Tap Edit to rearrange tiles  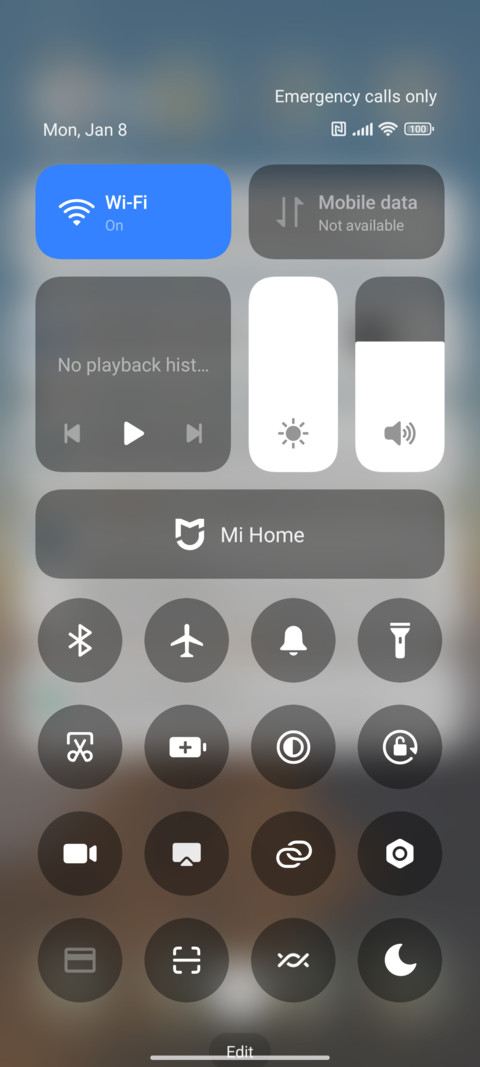240,1051
